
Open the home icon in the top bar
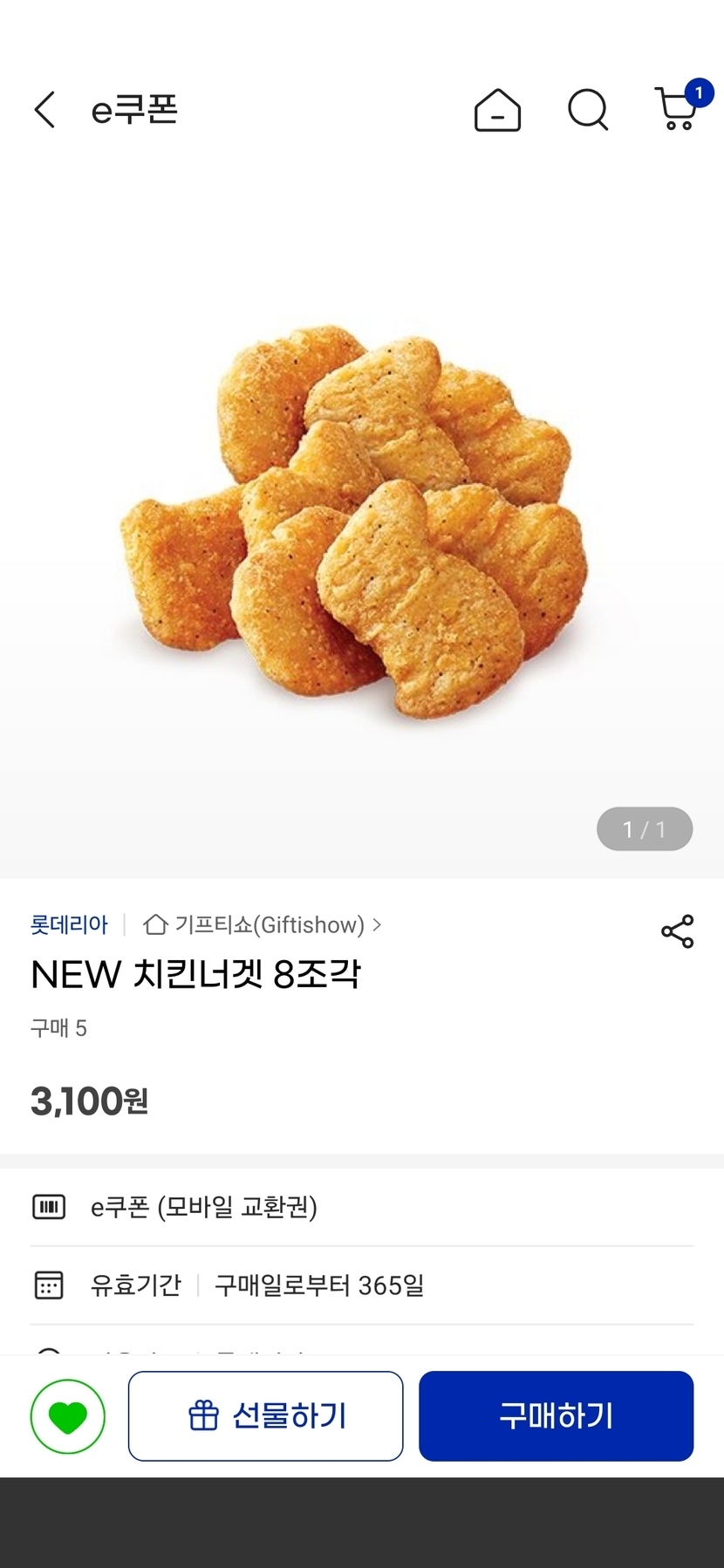point(497,111)
